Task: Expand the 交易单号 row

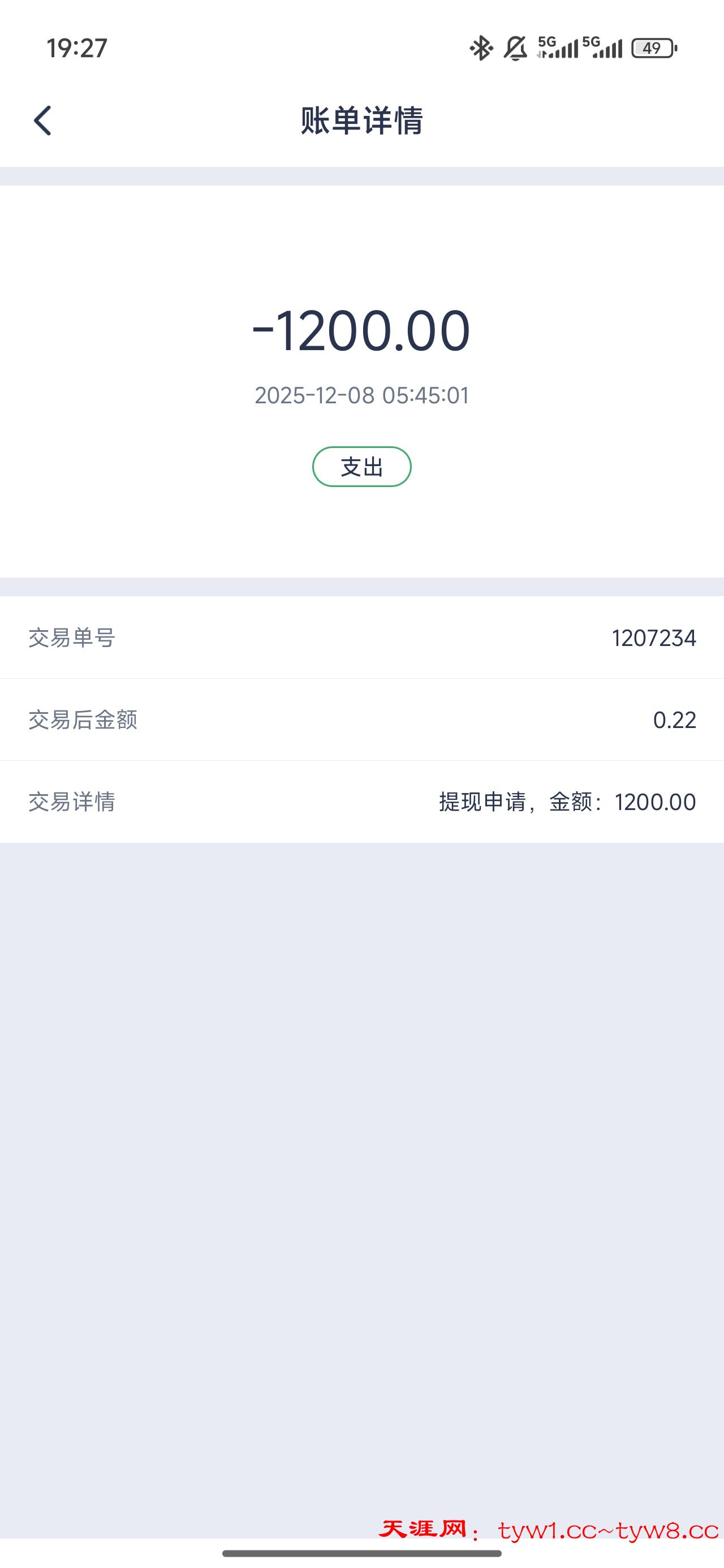Action: 361,639
